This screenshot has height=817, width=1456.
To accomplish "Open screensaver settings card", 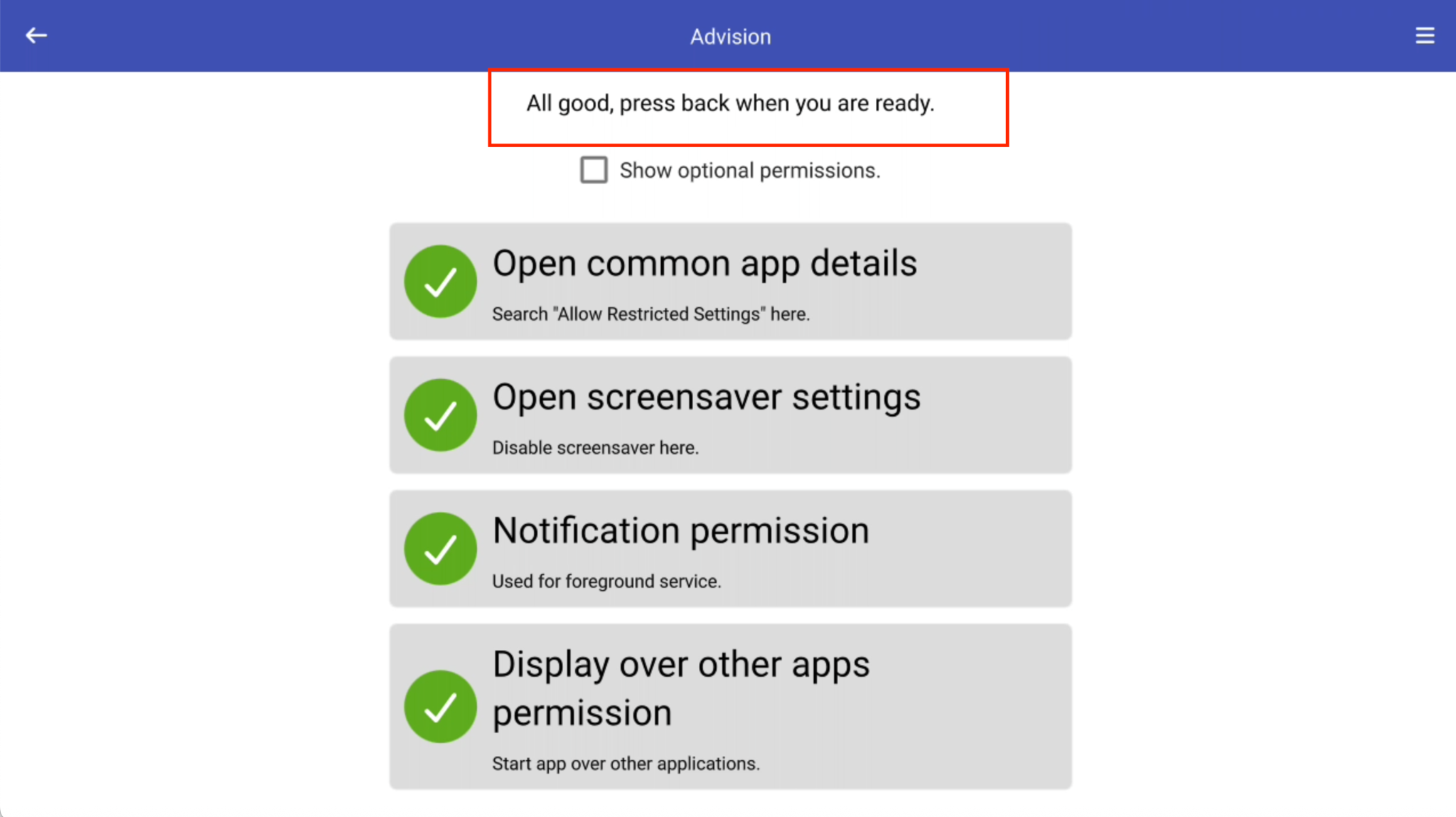I will [730, 415].
